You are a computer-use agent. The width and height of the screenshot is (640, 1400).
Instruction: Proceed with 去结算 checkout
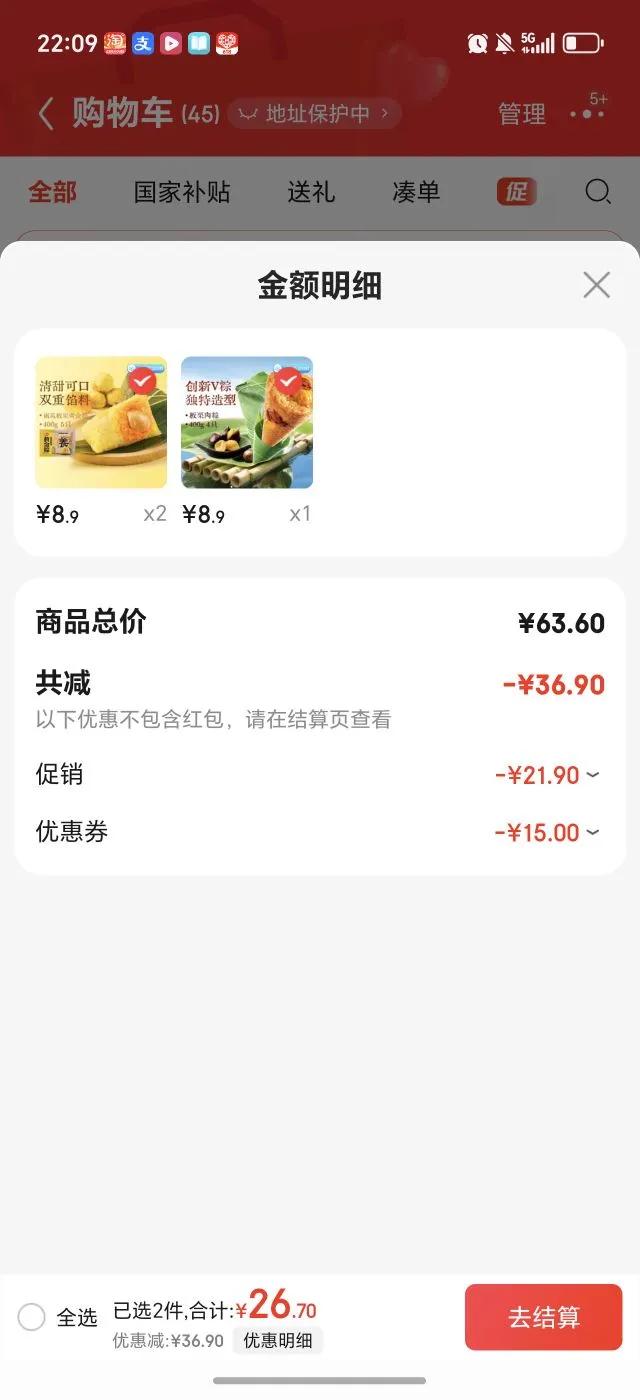pyautogui.click(x=543, y=1317)
